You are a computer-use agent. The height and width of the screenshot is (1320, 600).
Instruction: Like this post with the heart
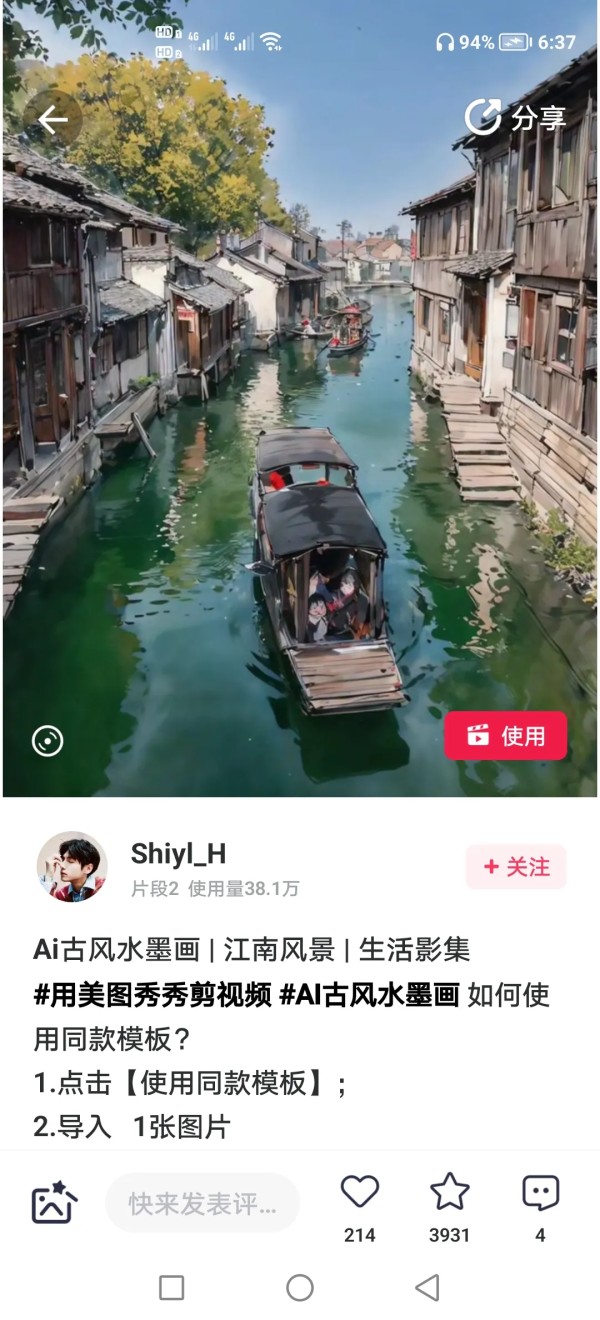(x=360, y=1192)
